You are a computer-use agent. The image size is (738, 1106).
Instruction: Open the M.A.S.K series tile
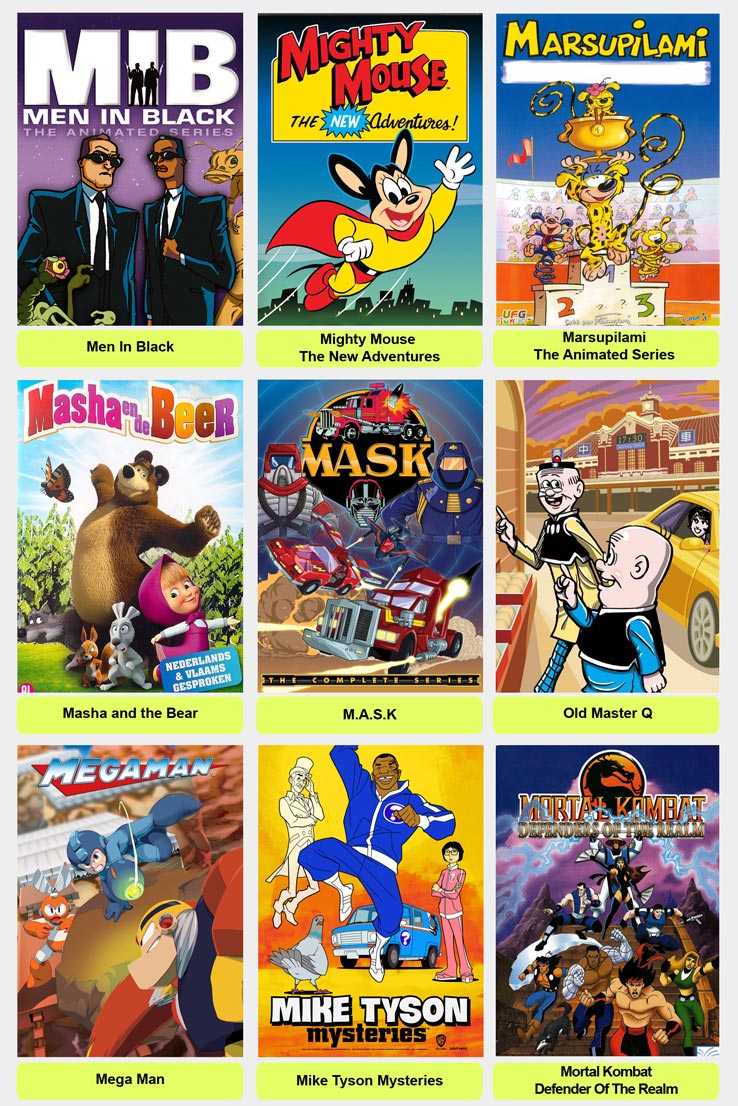tap(369, 536)
